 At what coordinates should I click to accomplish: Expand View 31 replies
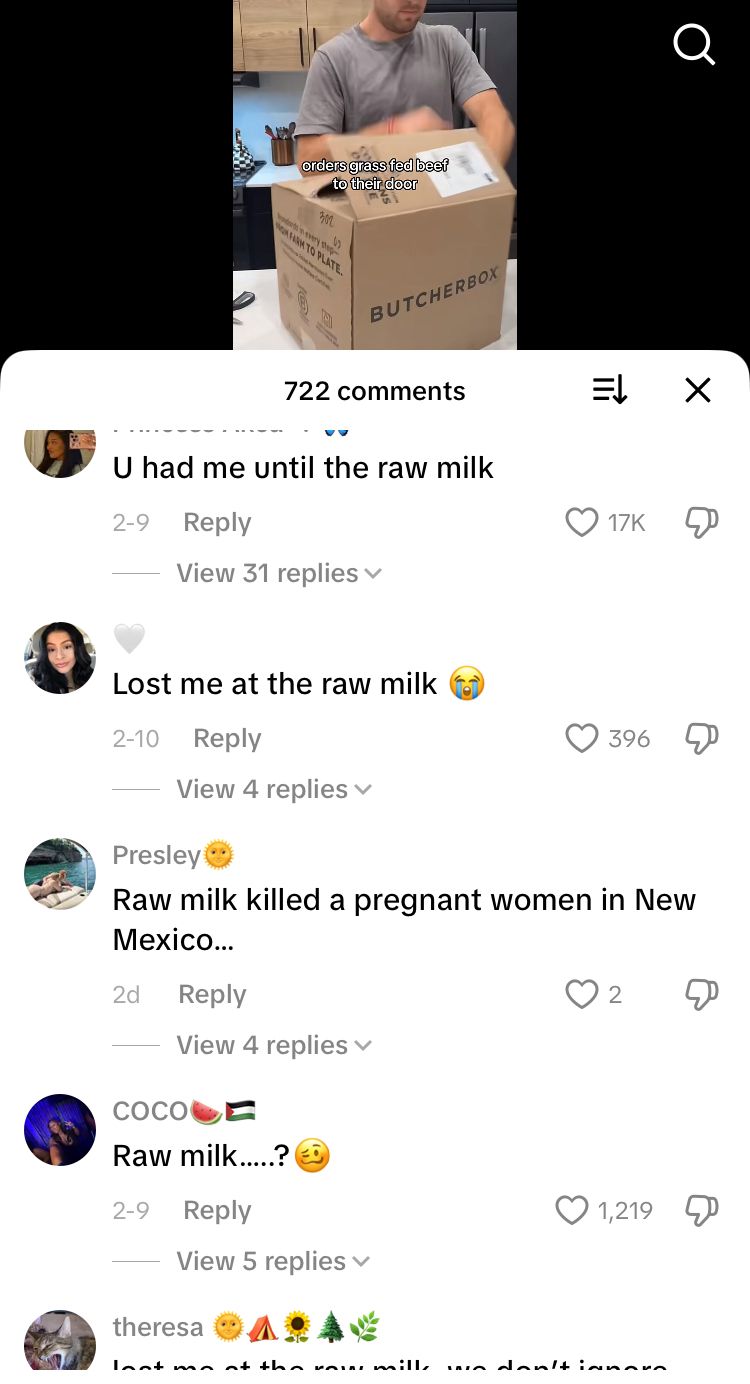pos(278,573)
